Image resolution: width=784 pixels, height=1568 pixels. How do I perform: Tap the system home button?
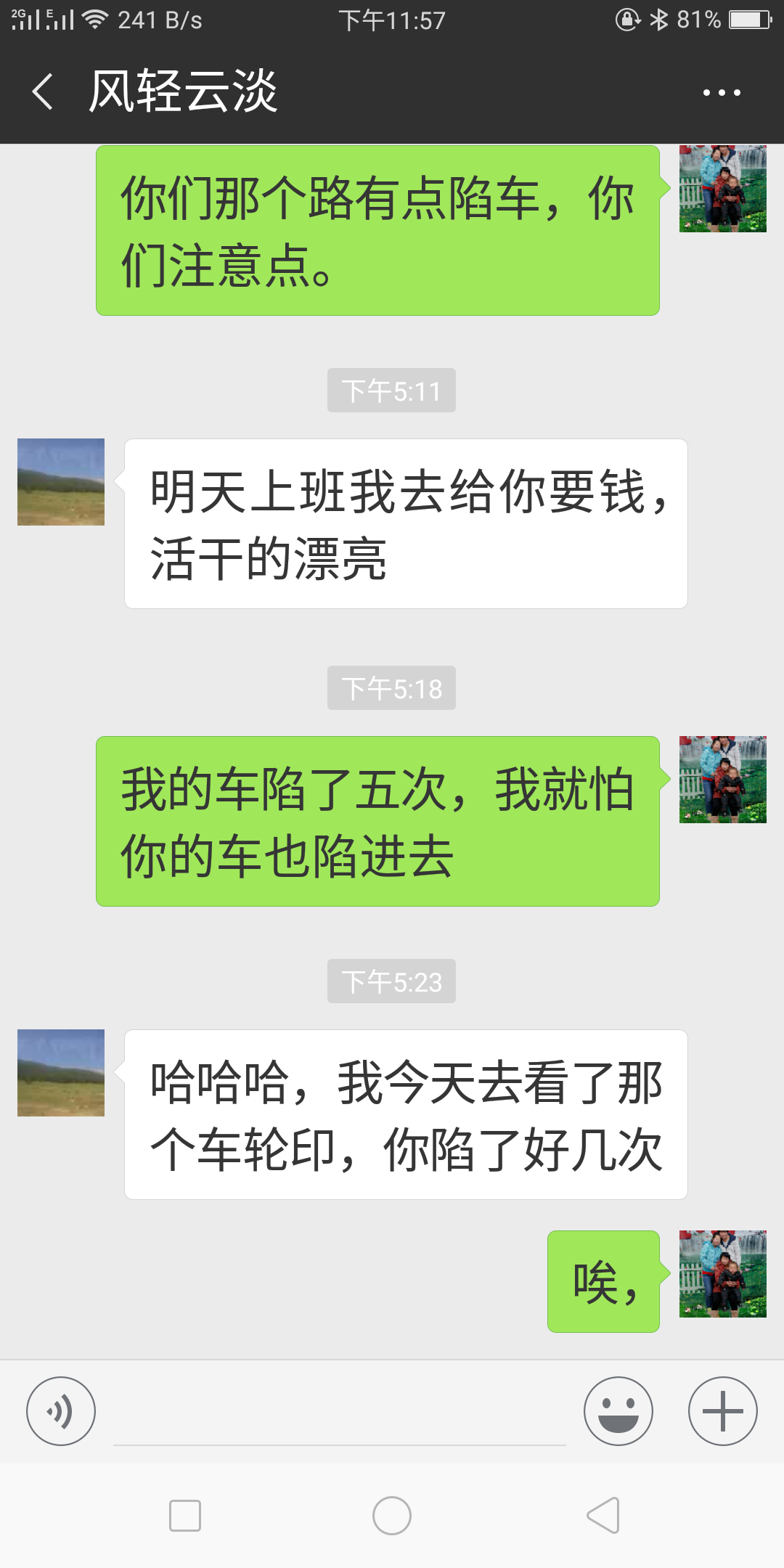click(x=392, y=1516)
